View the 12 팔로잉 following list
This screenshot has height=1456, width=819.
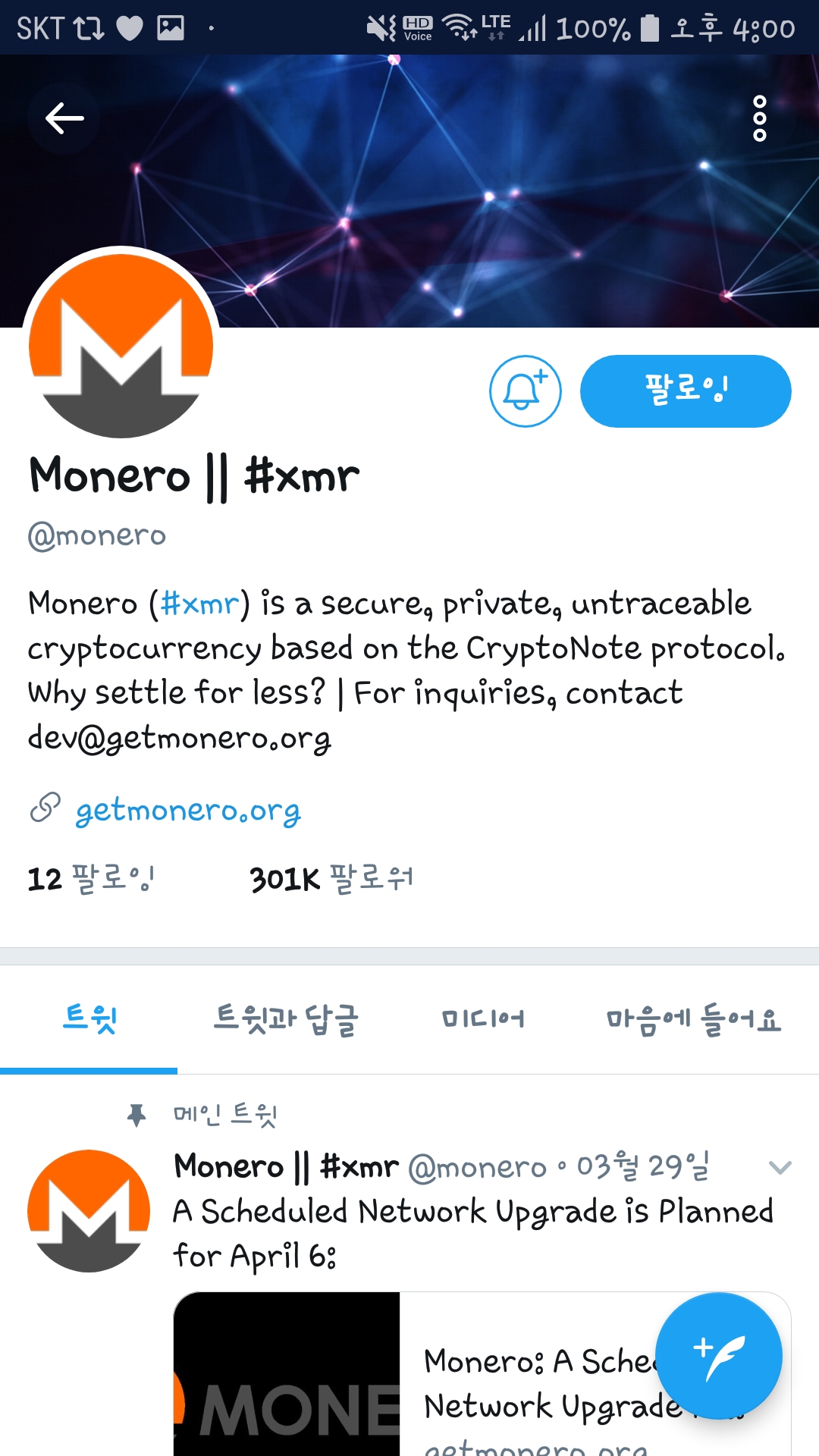[91, 879]
